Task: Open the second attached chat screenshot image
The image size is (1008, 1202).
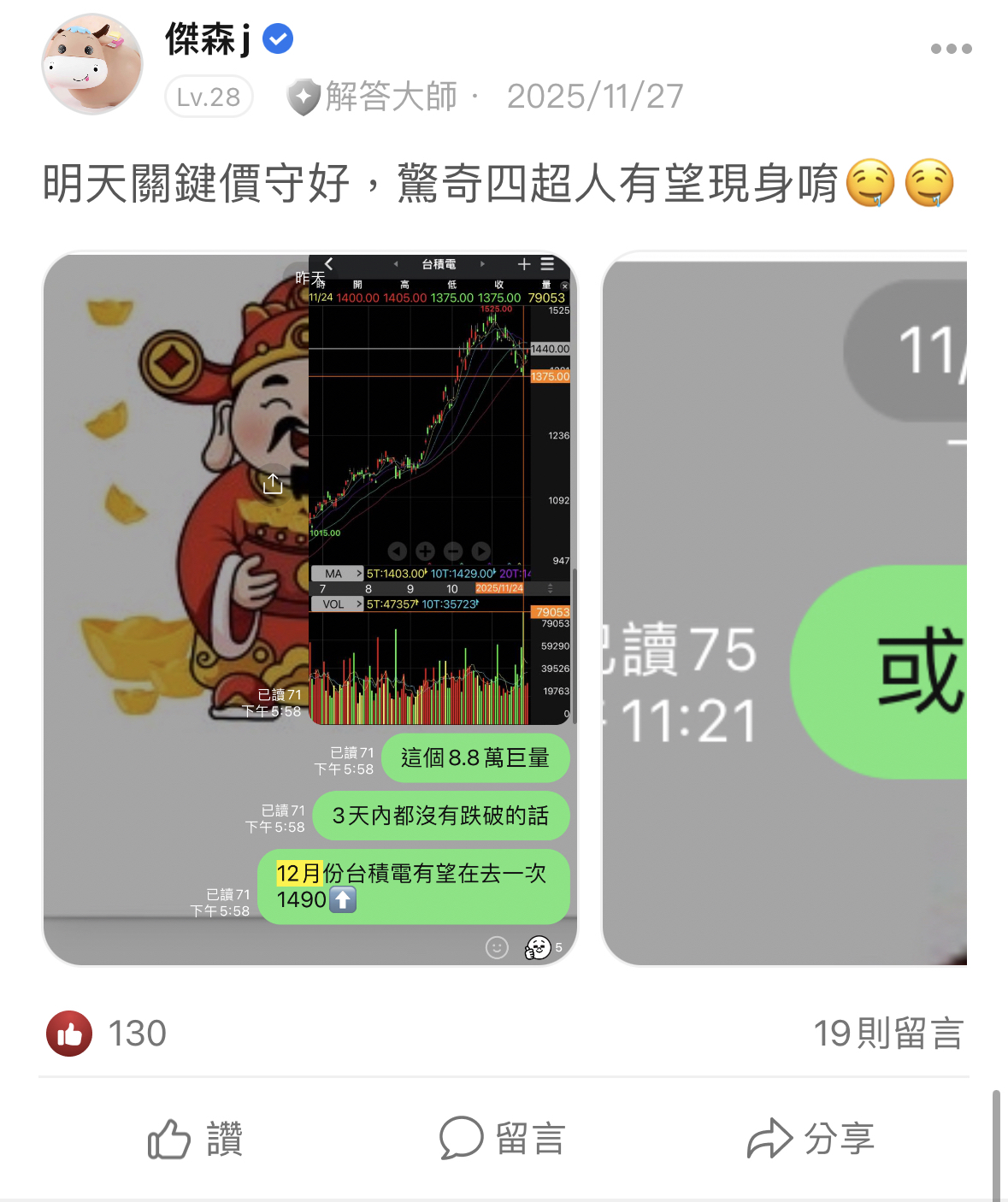Action: coord(784,609)
